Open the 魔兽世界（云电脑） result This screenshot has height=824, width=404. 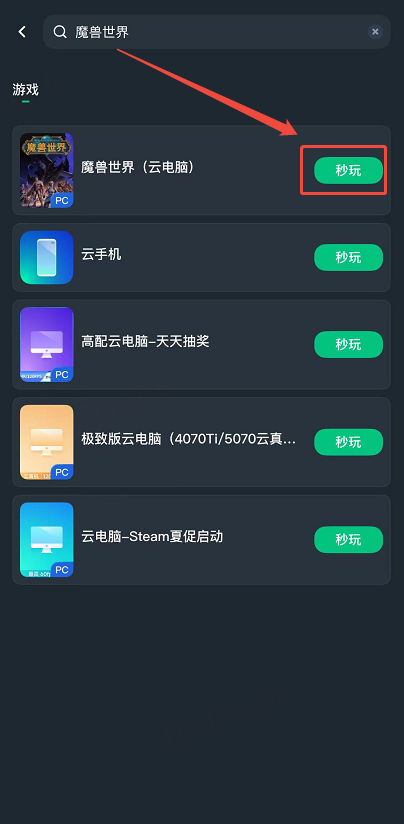click(201, 170)
